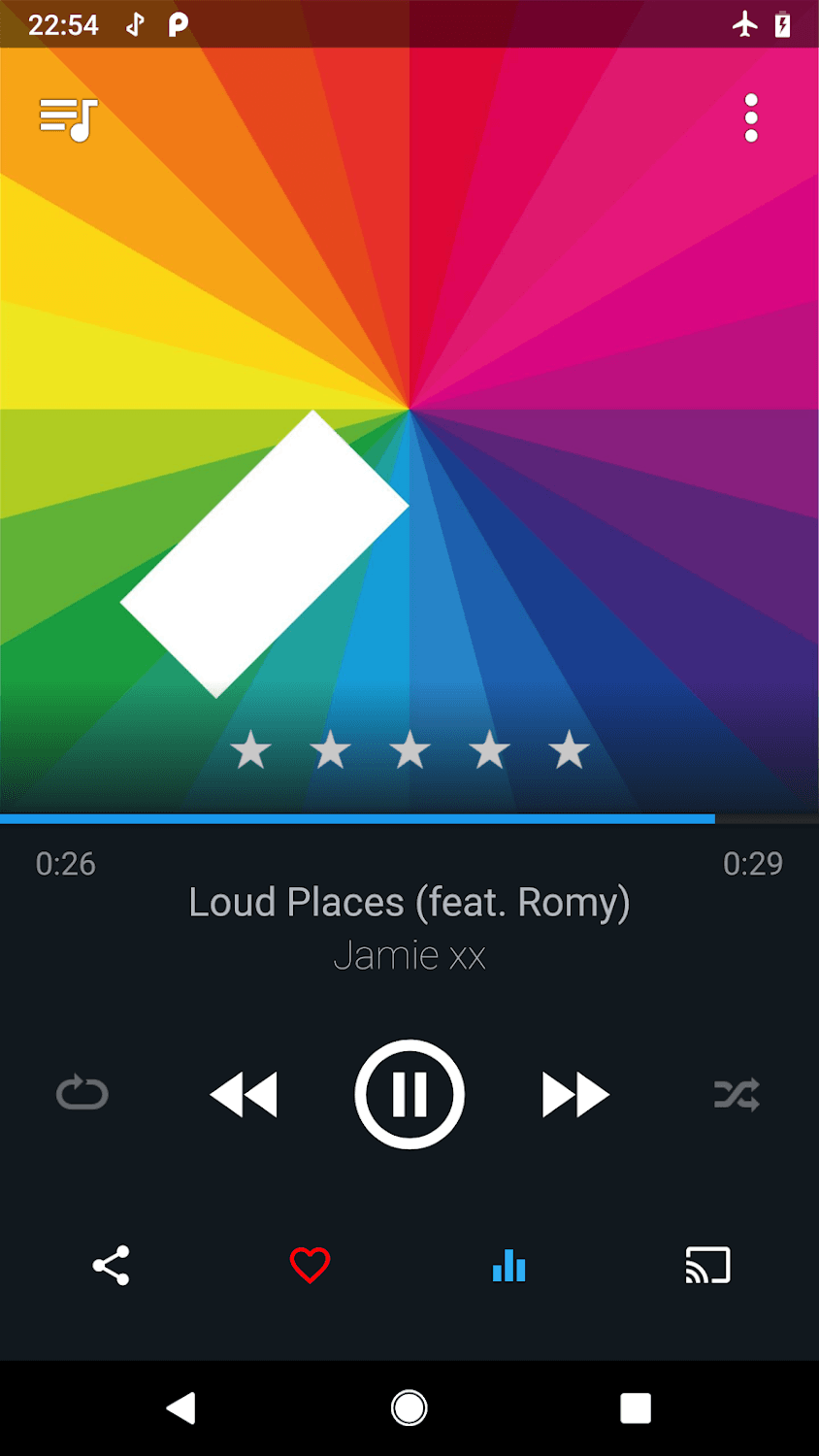
Task: Open the overflow menu
Action: [x=751, y=118]
